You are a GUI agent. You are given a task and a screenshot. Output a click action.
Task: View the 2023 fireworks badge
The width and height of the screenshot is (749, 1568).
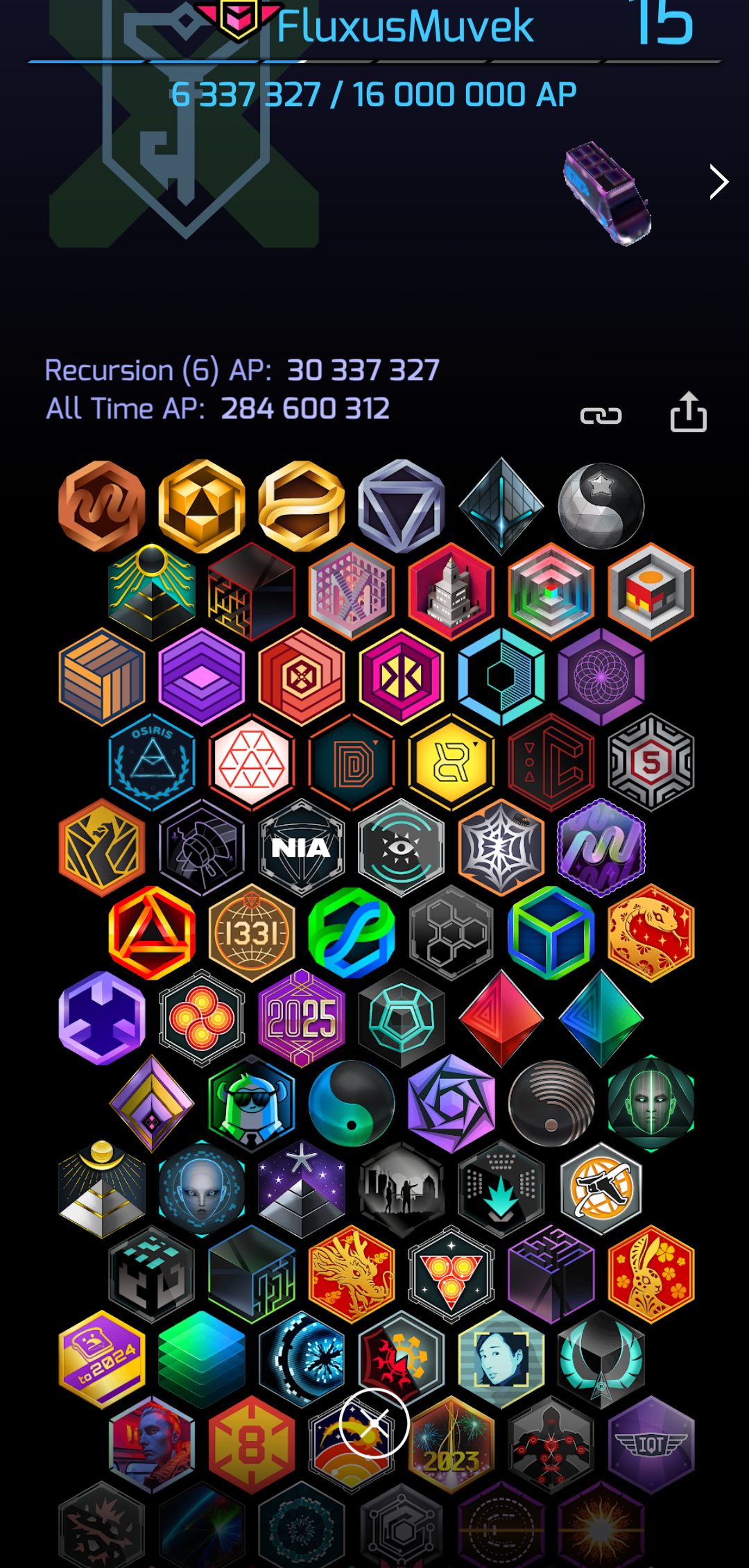click(x=451, y=1445)
